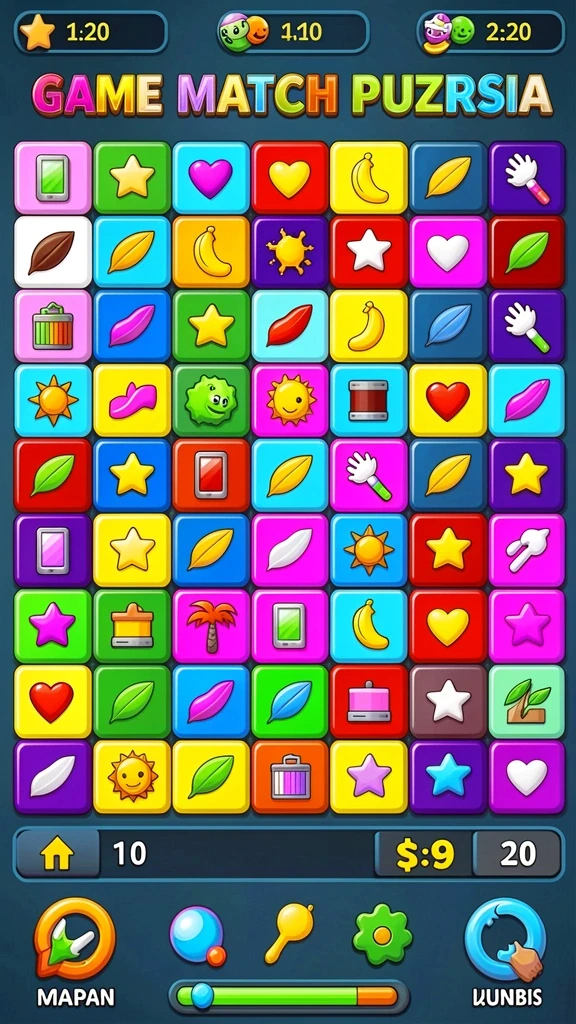Select the pink lips tile

click(132, 400)
